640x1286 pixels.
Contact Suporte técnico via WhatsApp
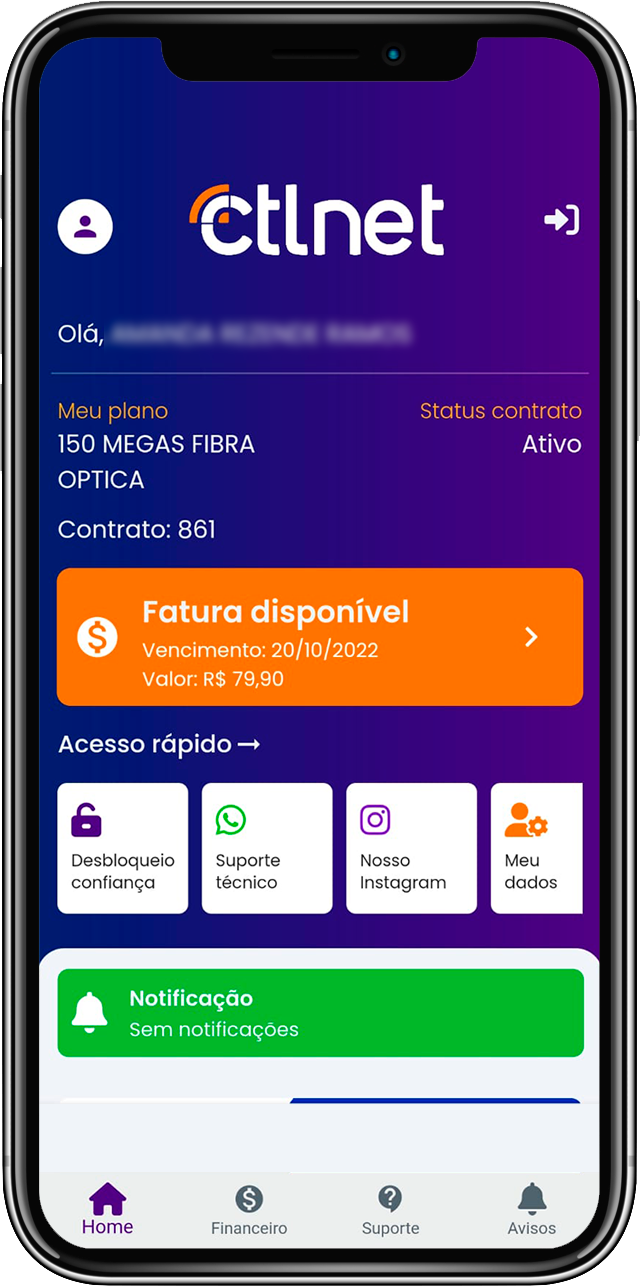266,848
